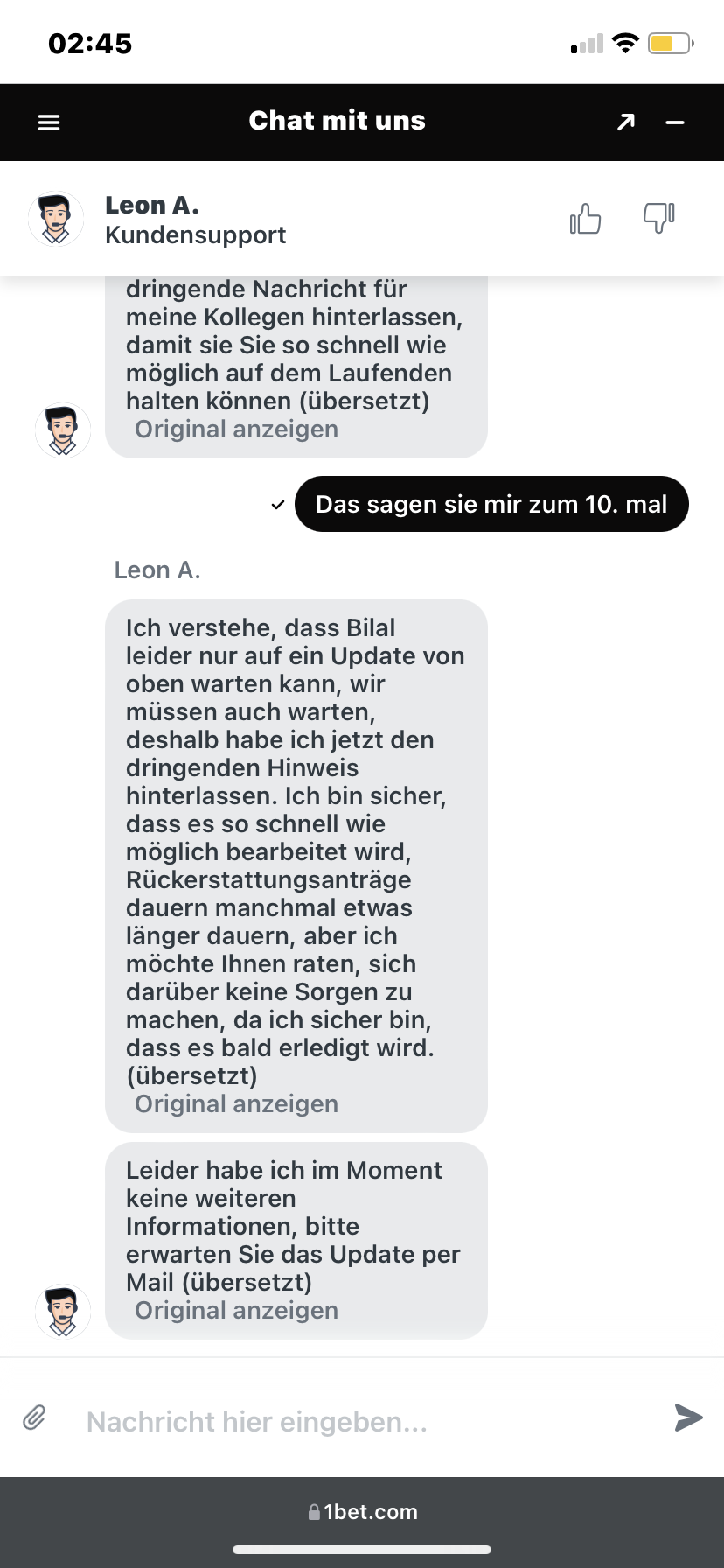Tap the 1bet.com address bar
724x1568 pixels.
pos(362,1512)
